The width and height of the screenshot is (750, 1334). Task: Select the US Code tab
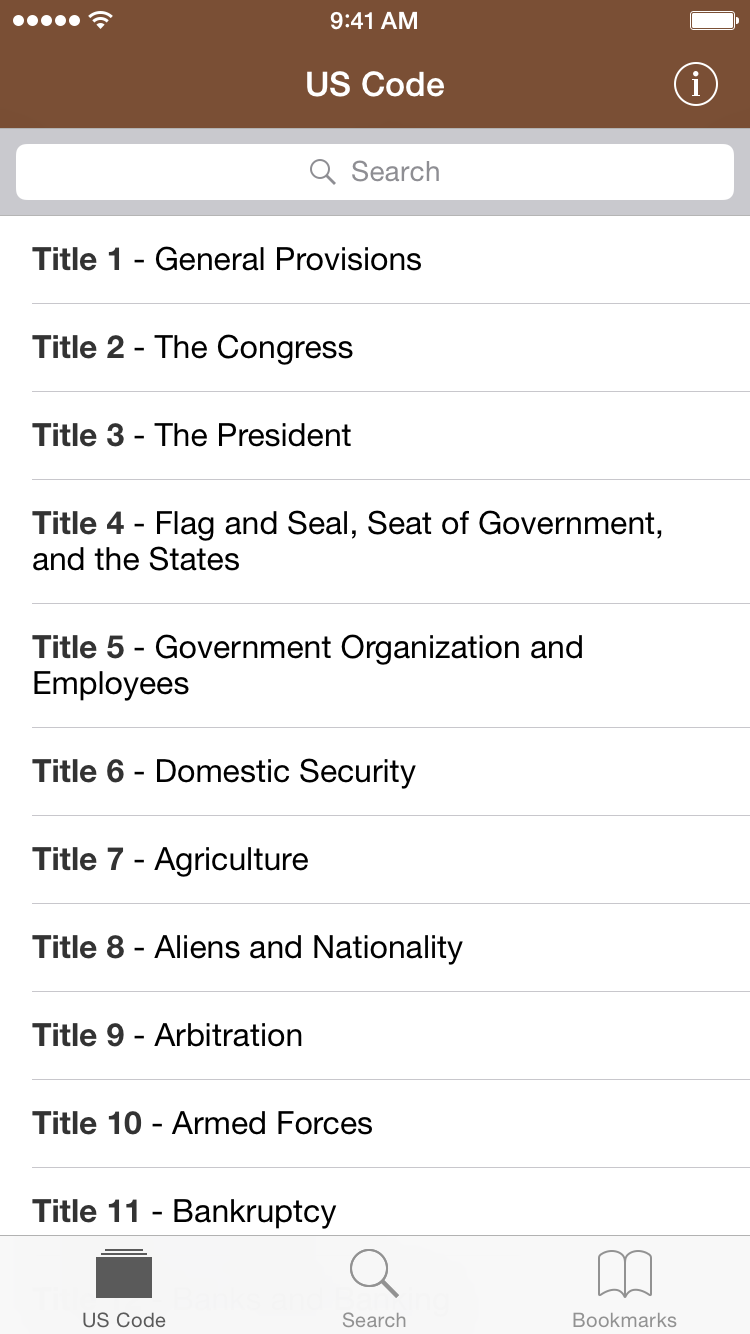[124, 1288]
